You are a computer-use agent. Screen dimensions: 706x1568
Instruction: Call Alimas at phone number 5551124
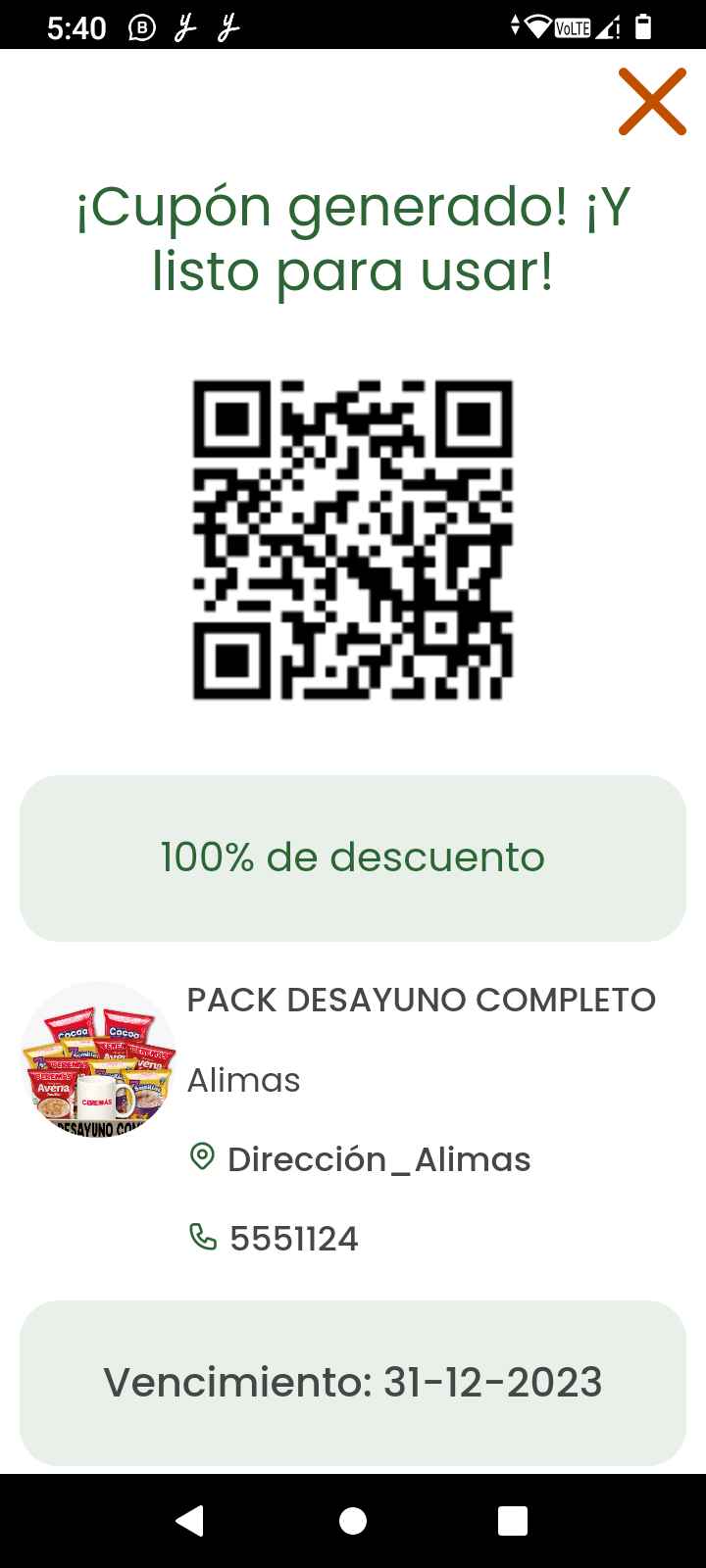(274, 1239)
